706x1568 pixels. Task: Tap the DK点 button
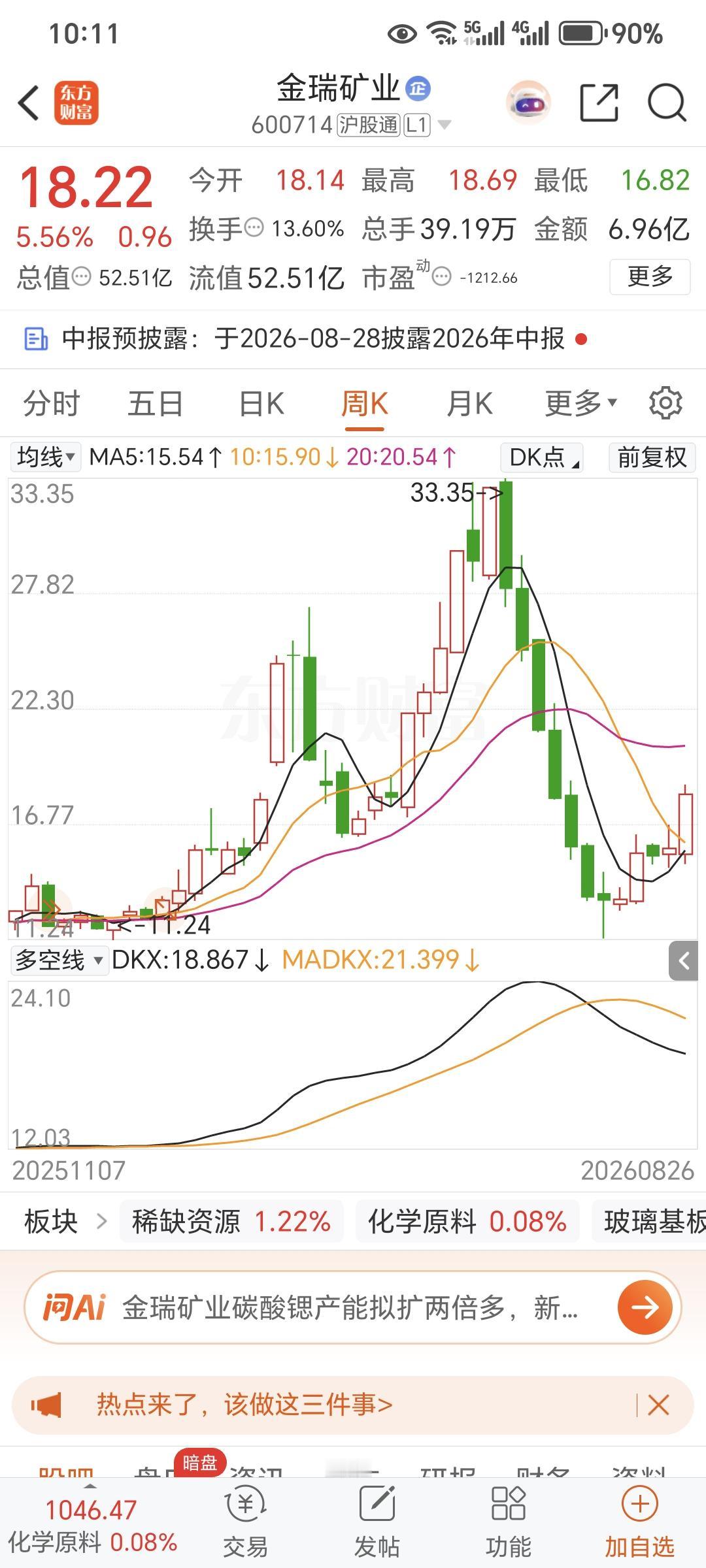(541, 457)
